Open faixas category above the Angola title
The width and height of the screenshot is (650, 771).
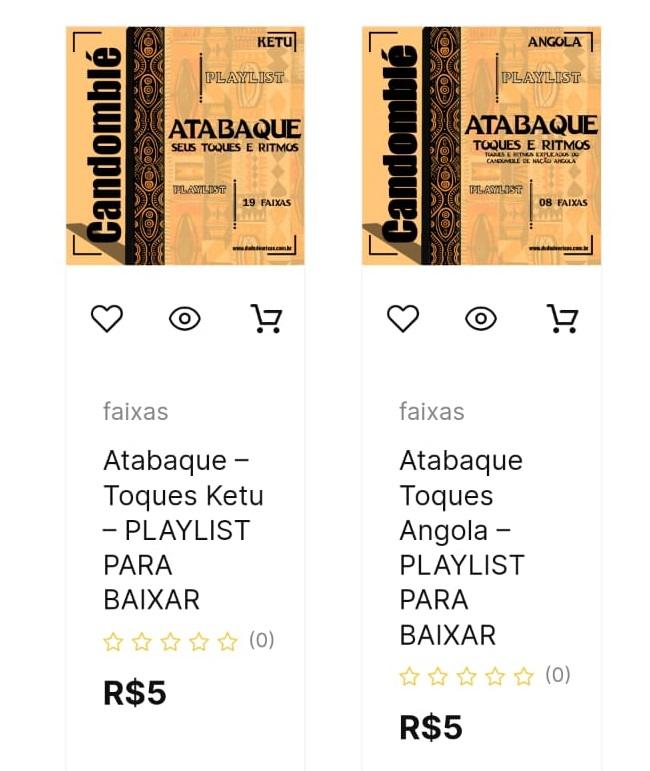431,411
